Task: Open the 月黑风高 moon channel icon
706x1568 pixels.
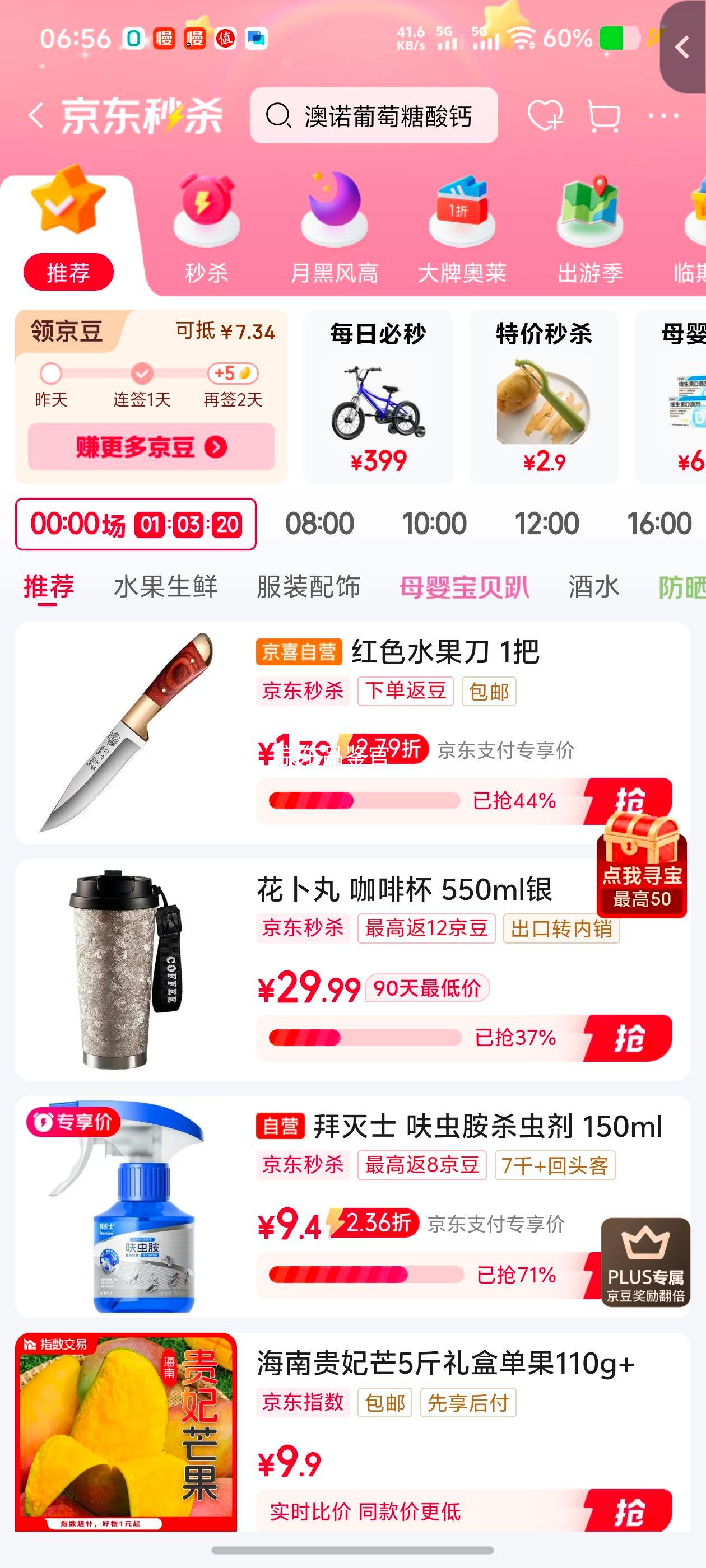Action: point(335,210)
